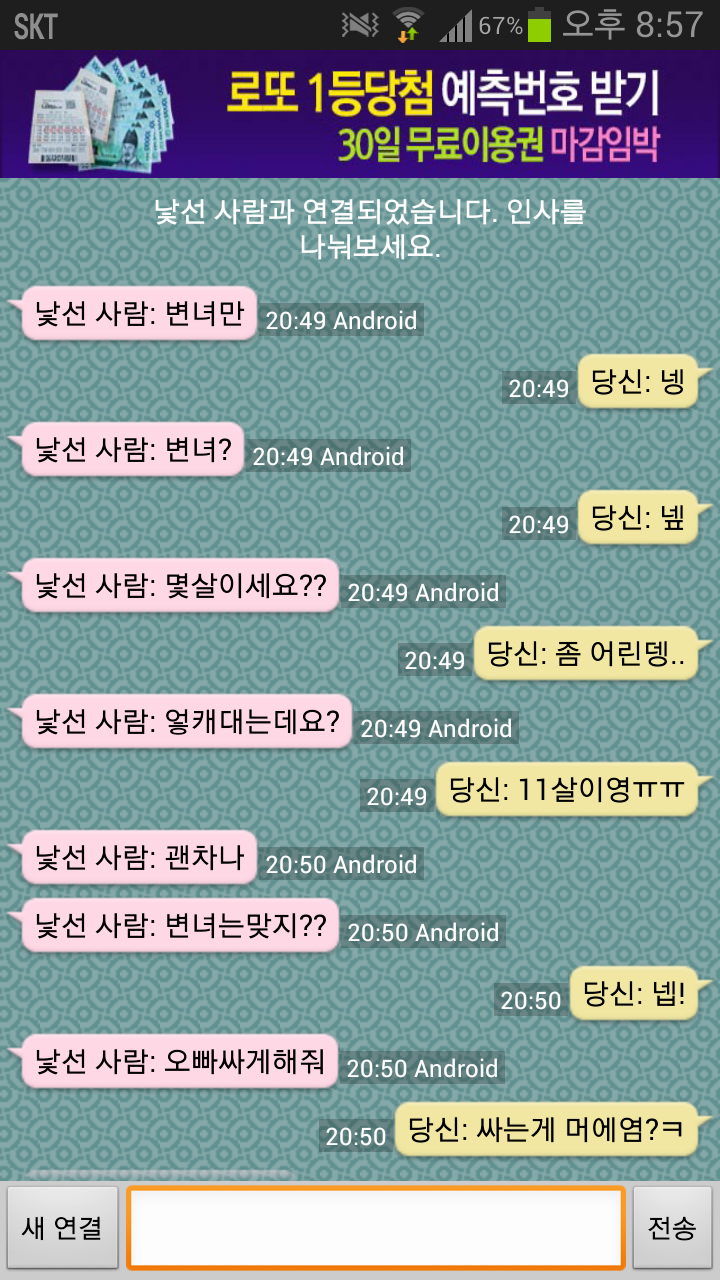The width and height of the screenshot is (720, 1280).
Task: Tap the 전송 send button
Action: (672, 1228)
